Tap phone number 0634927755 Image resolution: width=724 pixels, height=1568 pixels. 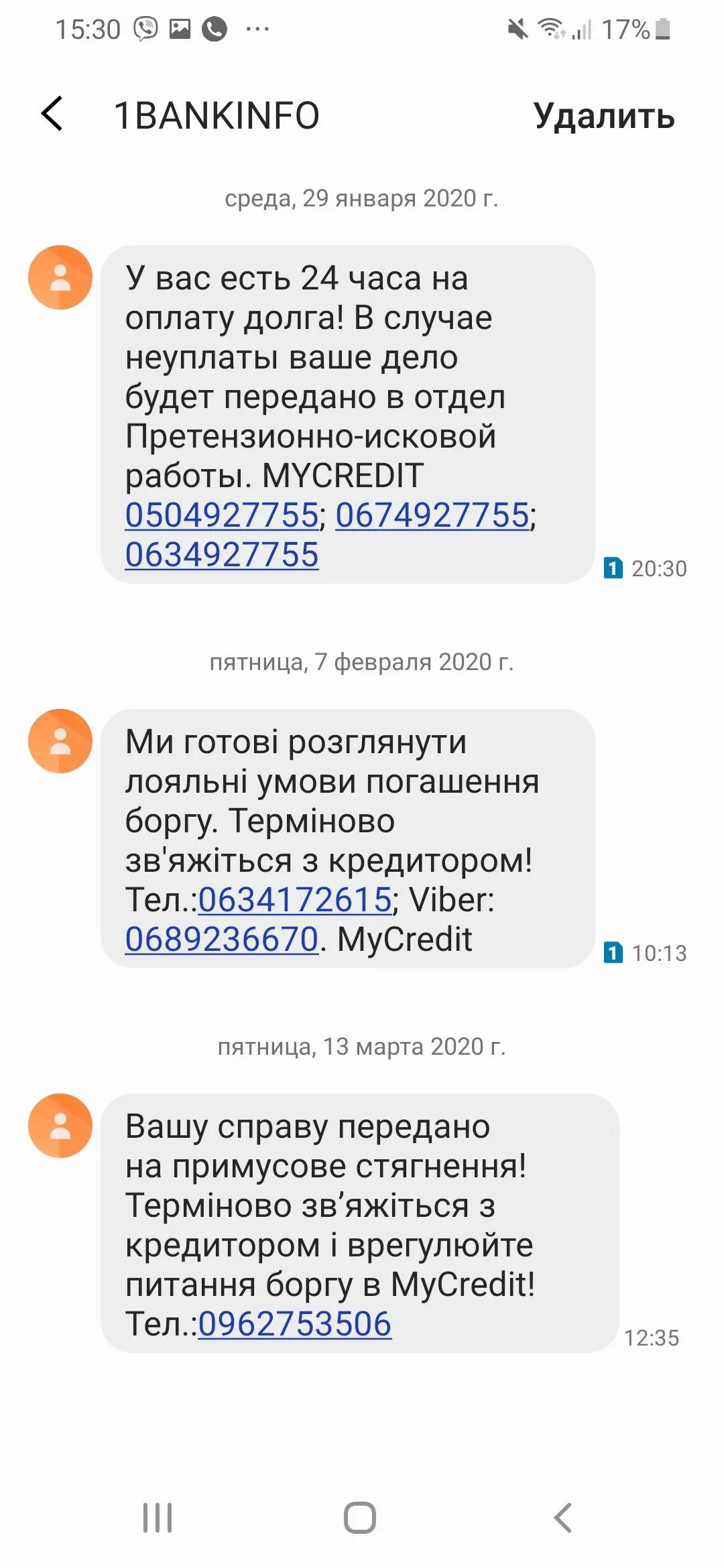pyautogui.click(x=221, y=555)
